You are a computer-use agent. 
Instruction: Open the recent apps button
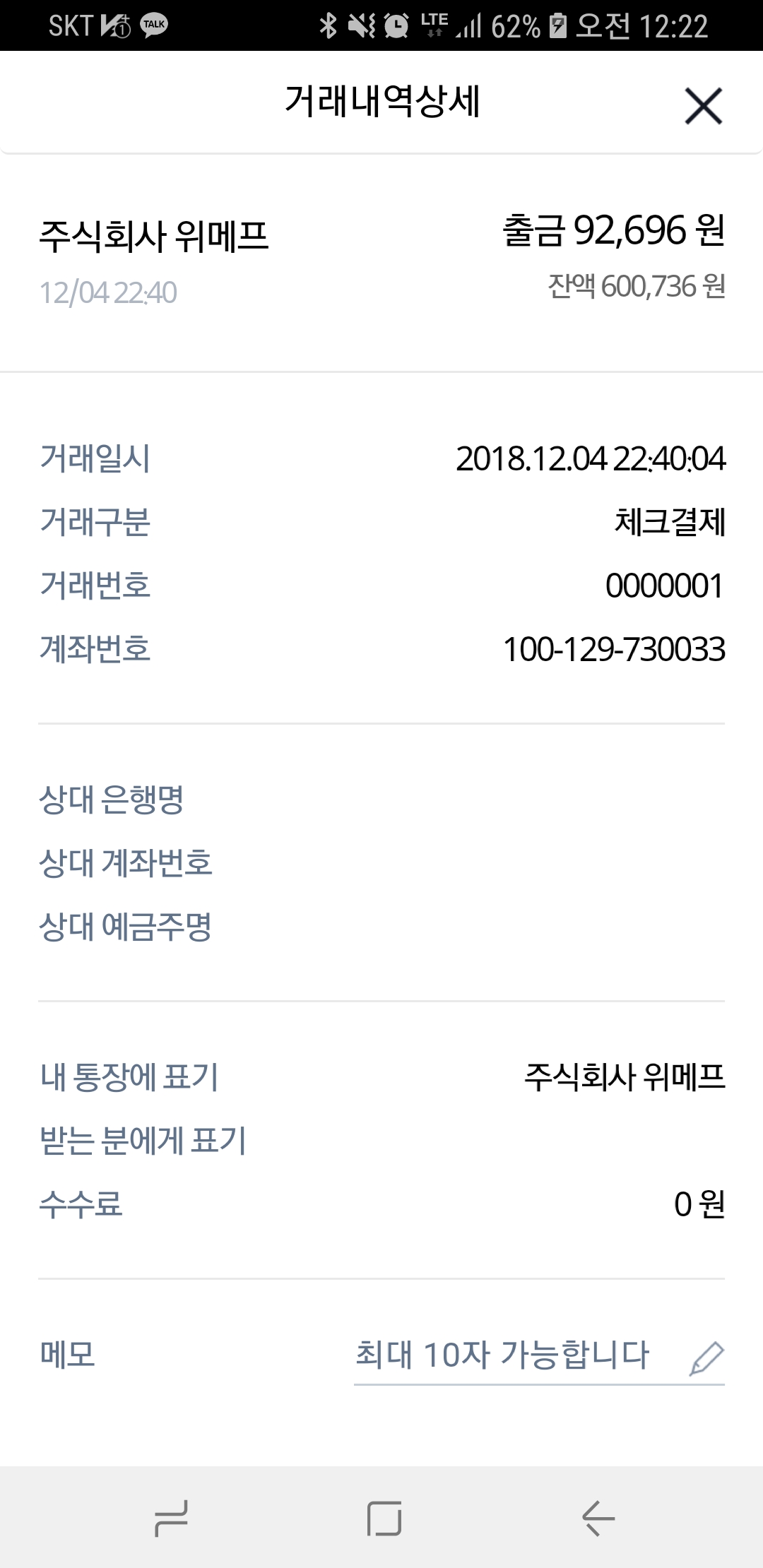171,1519
